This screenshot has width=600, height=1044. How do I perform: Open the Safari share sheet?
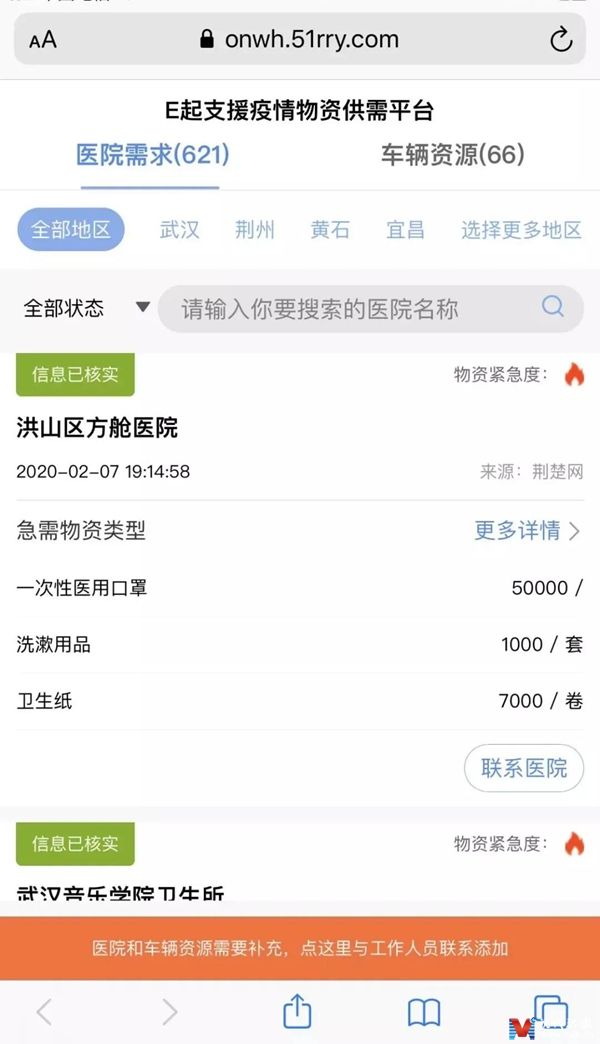click(x=297, y=1011)
